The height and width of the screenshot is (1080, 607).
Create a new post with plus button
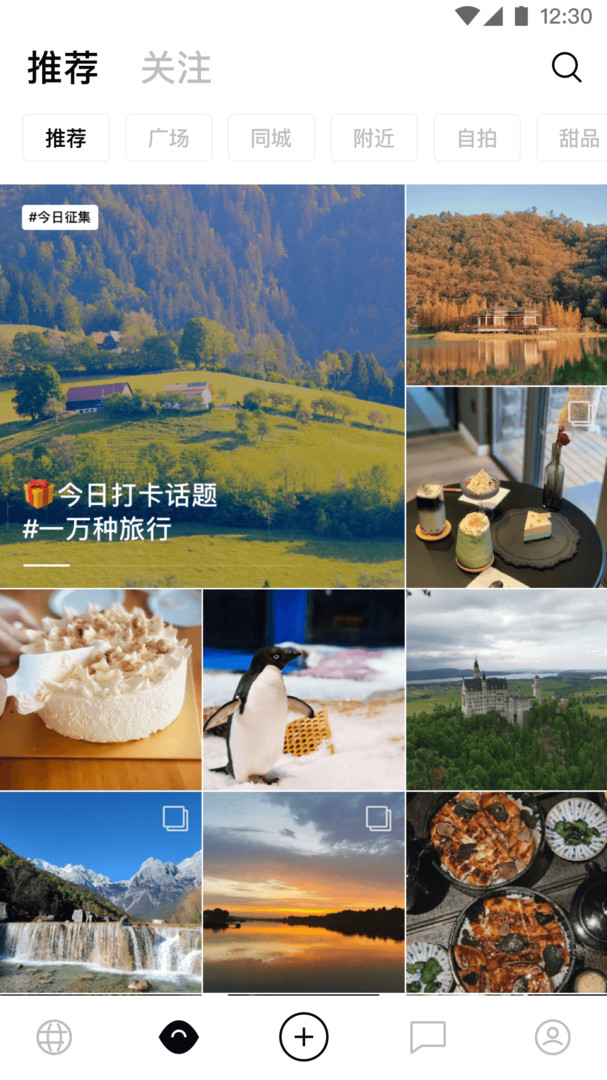[x=303, y=1037]
